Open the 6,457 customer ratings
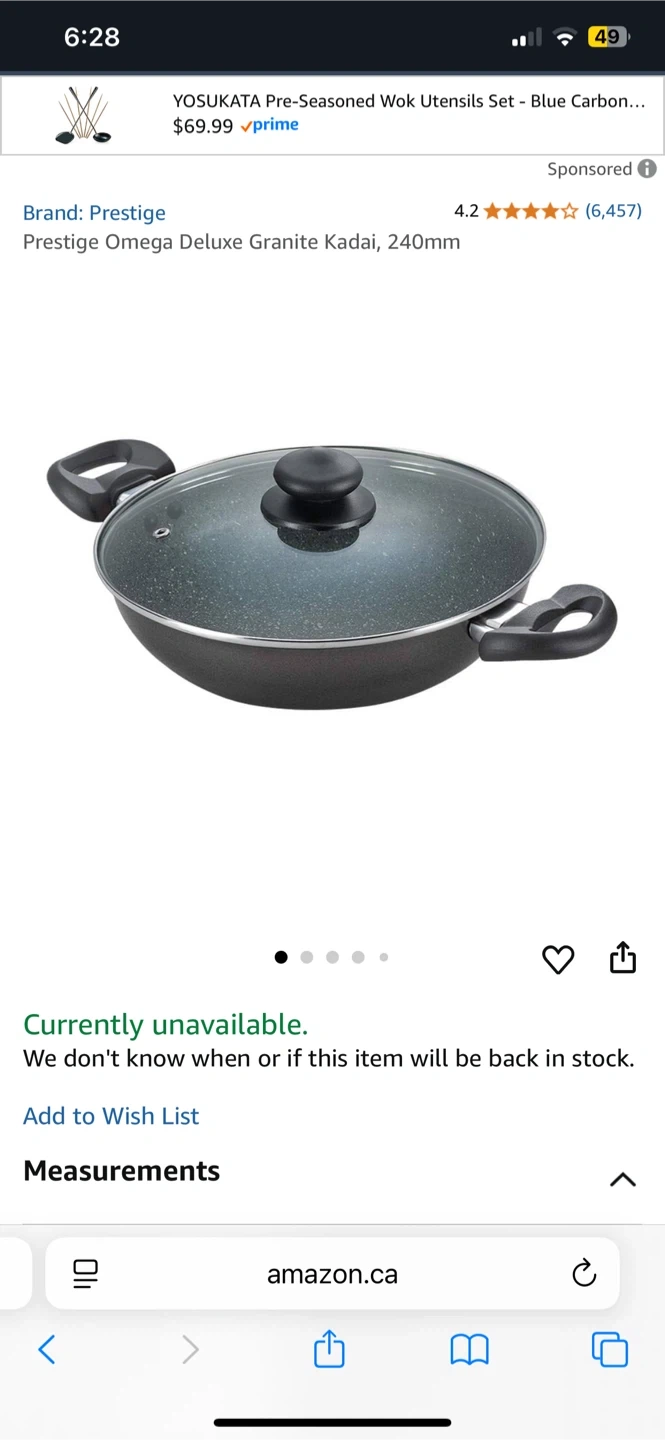 click(x=613, y=211)
